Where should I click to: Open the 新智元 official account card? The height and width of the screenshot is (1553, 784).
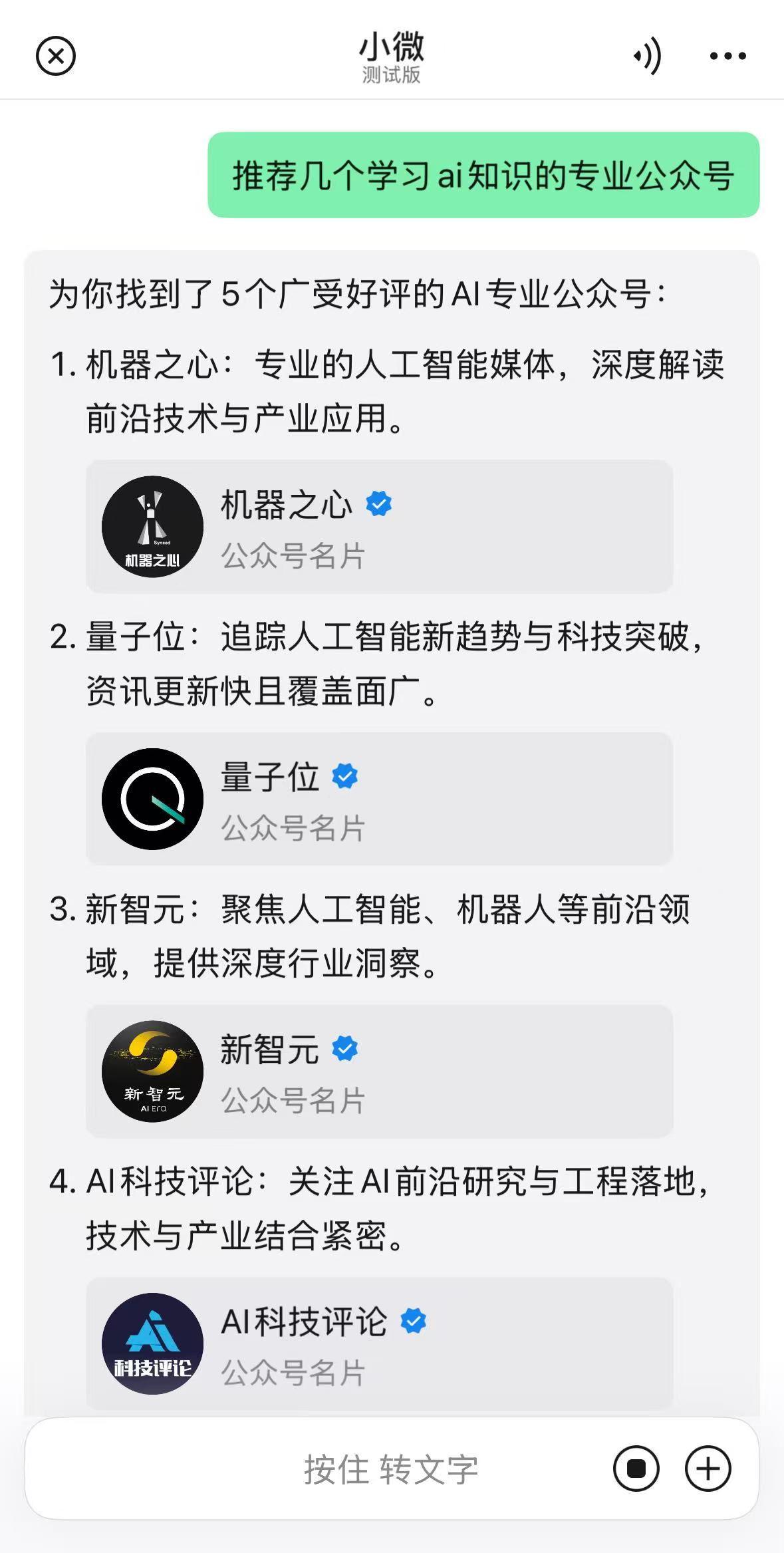pos(379,1071)
